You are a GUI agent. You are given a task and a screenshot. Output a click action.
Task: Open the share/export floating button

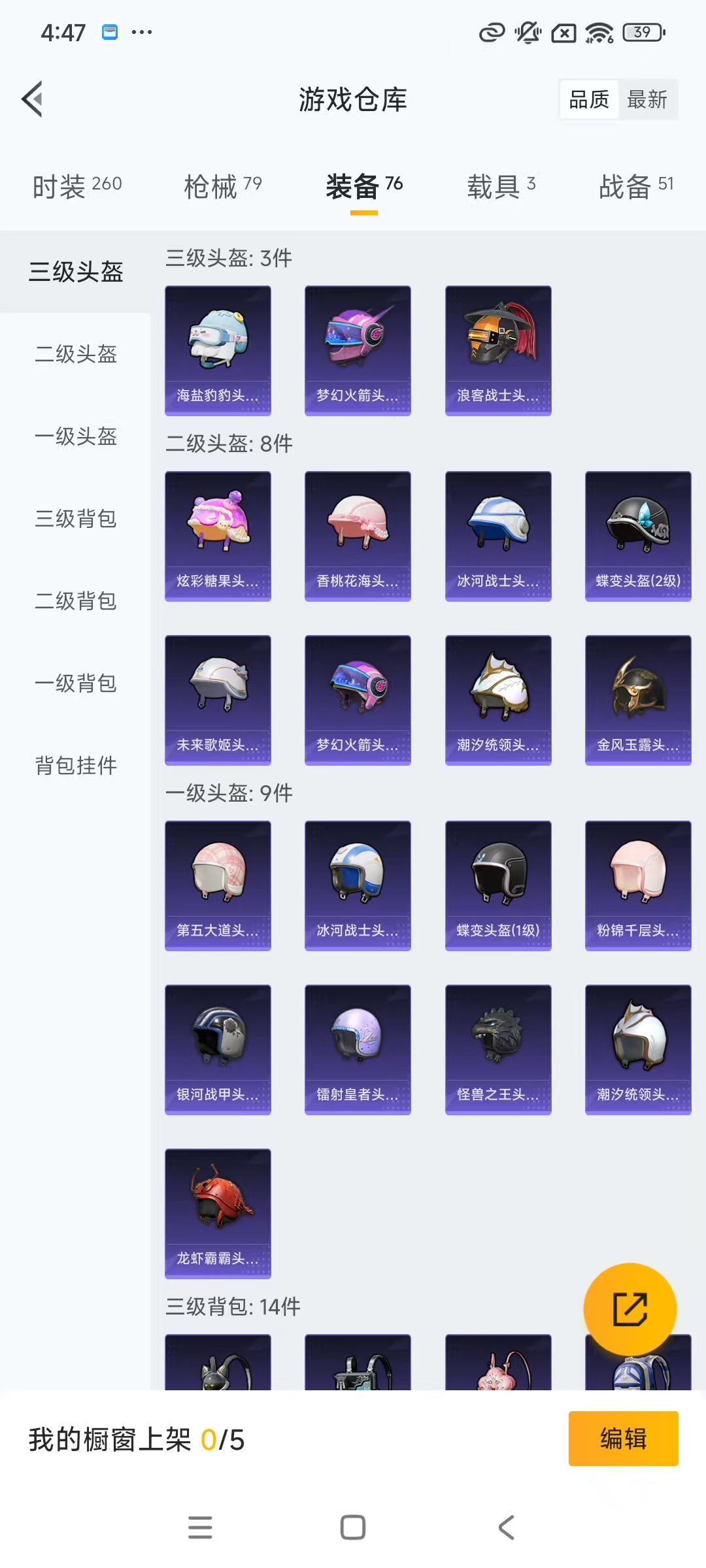(630, 1309)
